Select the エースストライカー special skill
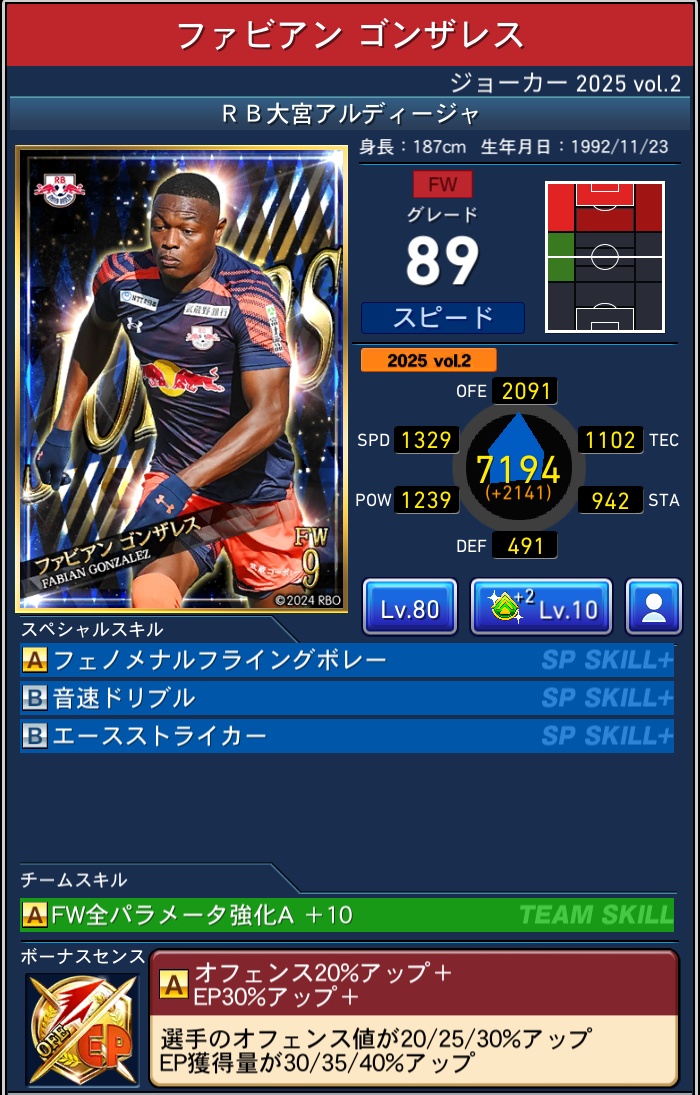 pos(347,736)
